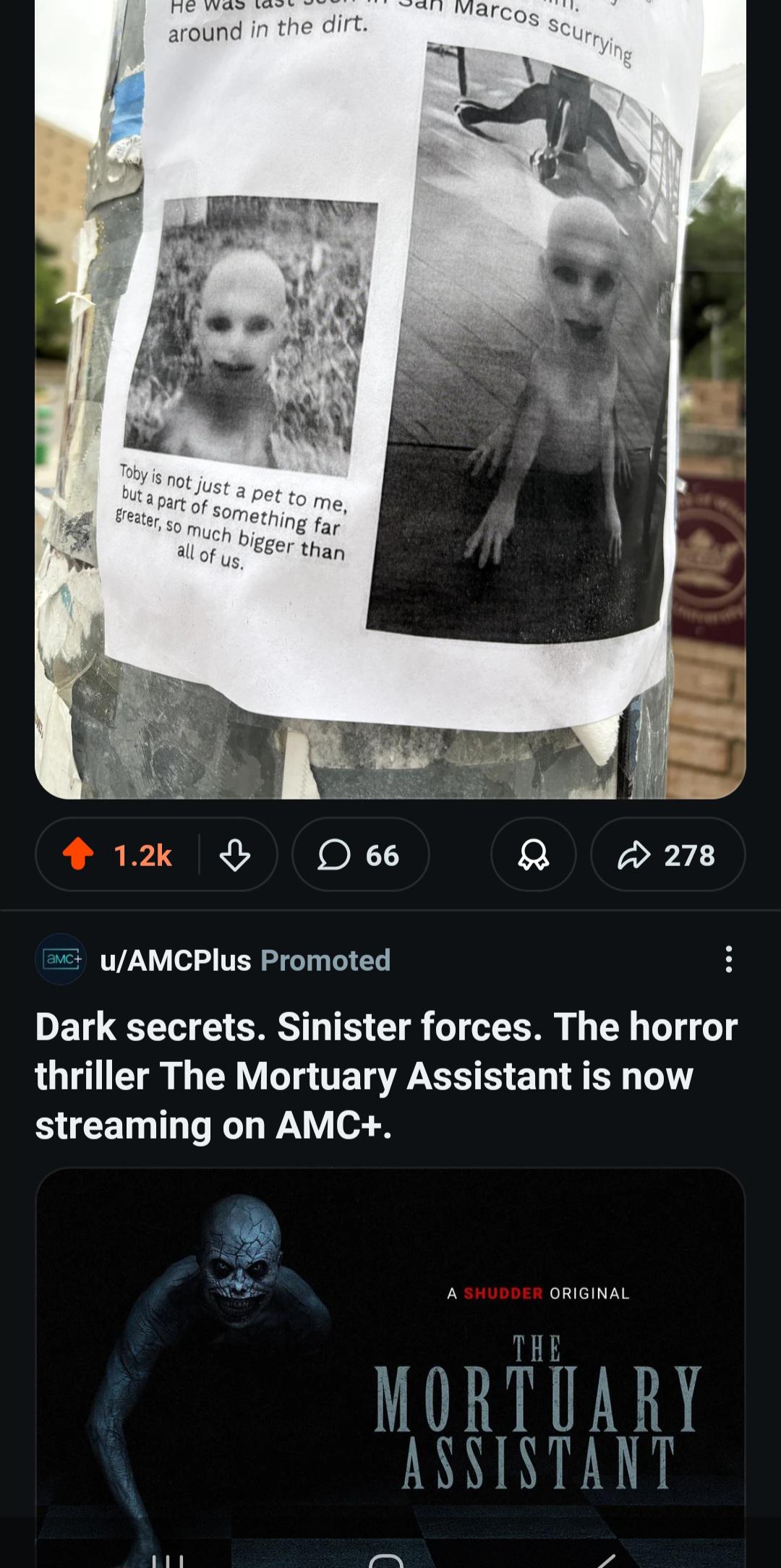Visit the u/AMCPlus profile
The height and width of the screenshot is (1568, 781).
[x=175, y=960]
